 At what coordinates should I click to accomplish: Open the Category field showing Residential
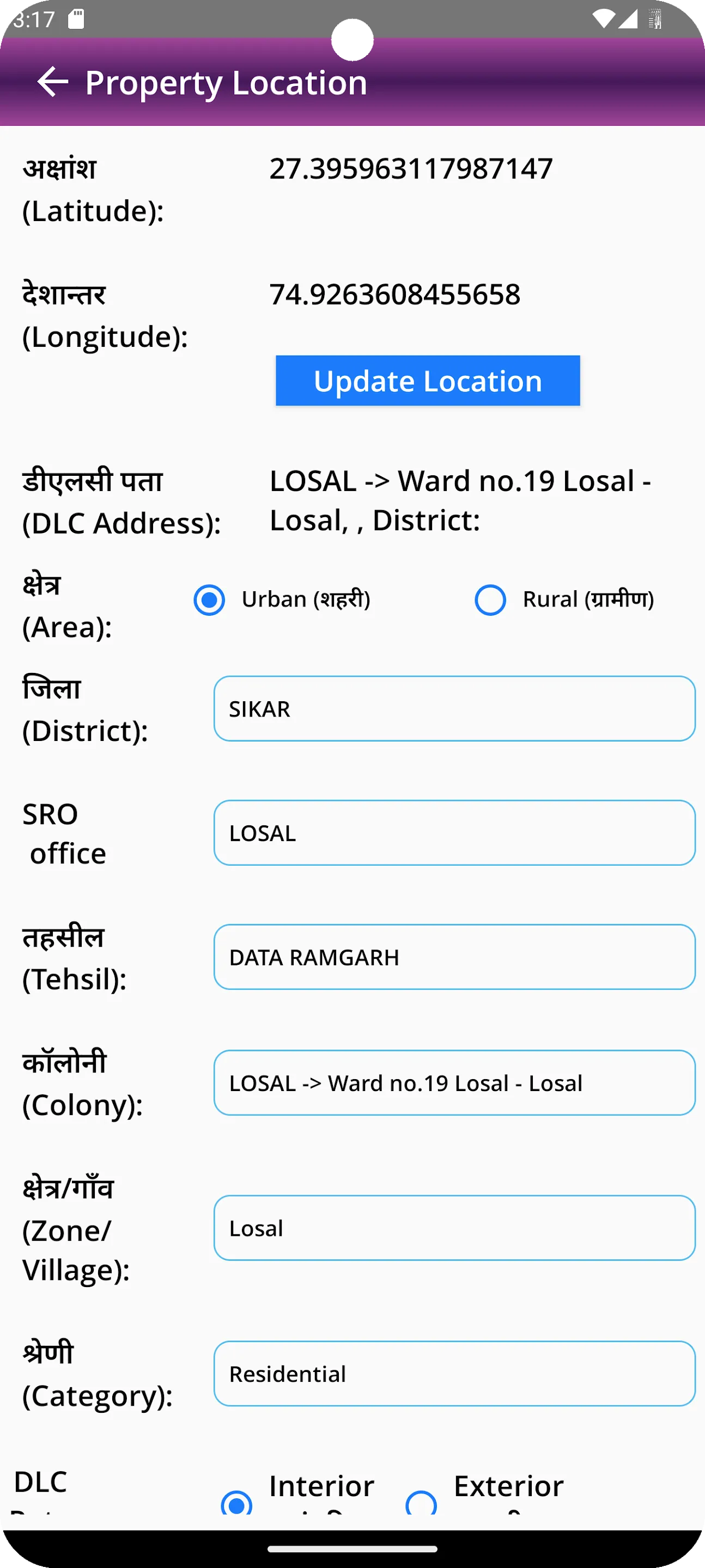point(454,1374)
